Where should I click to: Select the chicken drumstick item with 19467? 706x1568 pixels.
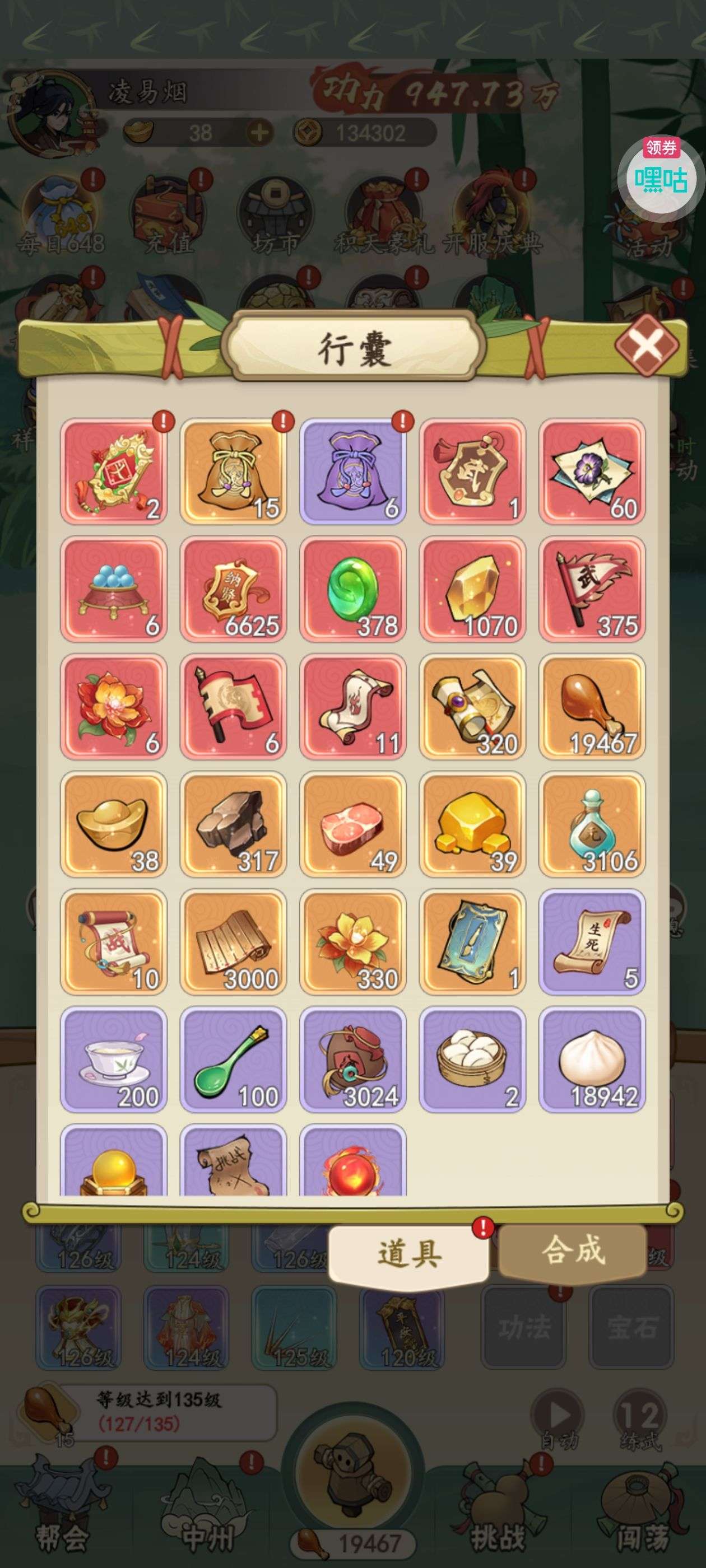tap(592, 707)
